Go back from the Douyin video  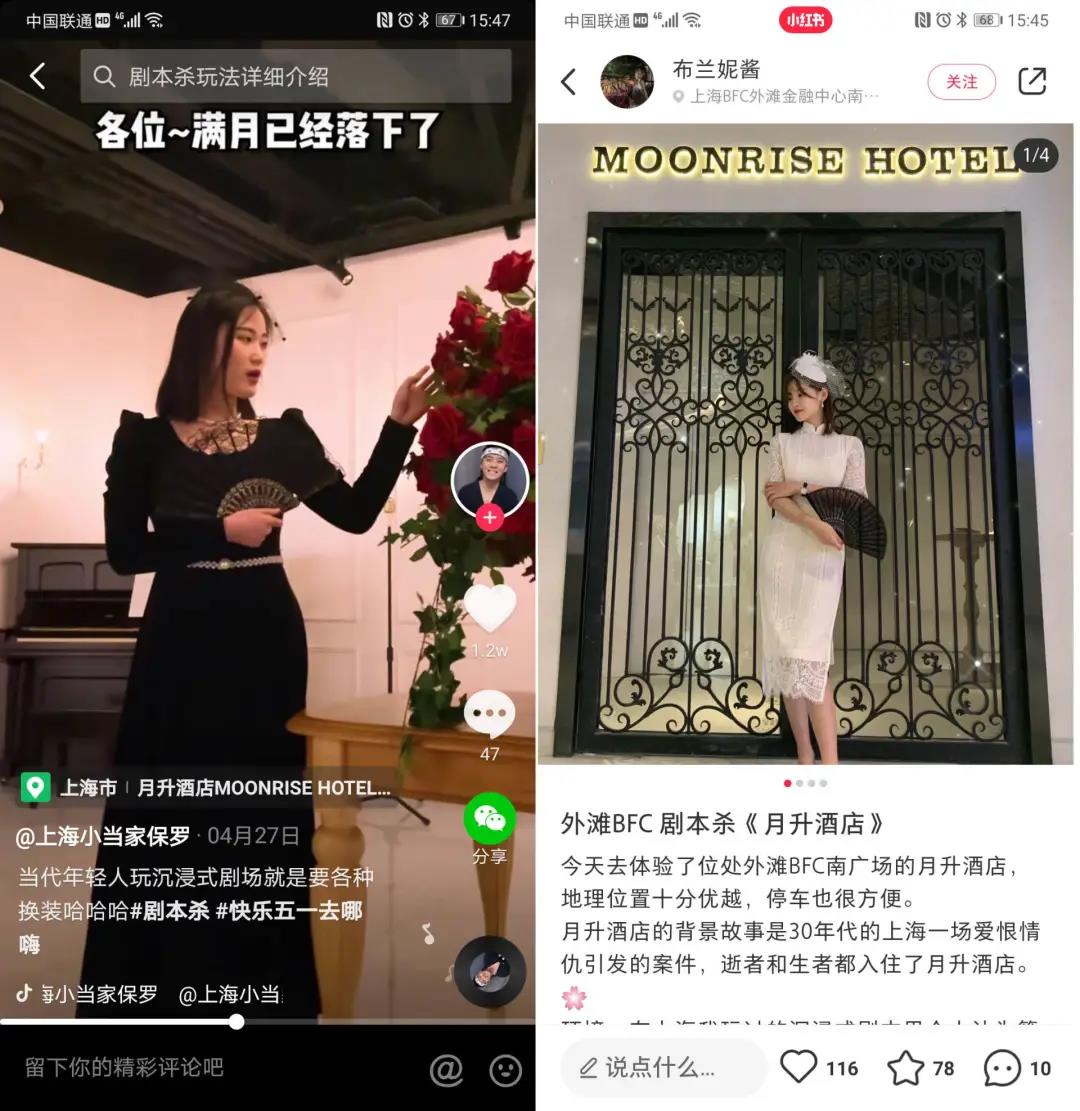click(37, 76)
